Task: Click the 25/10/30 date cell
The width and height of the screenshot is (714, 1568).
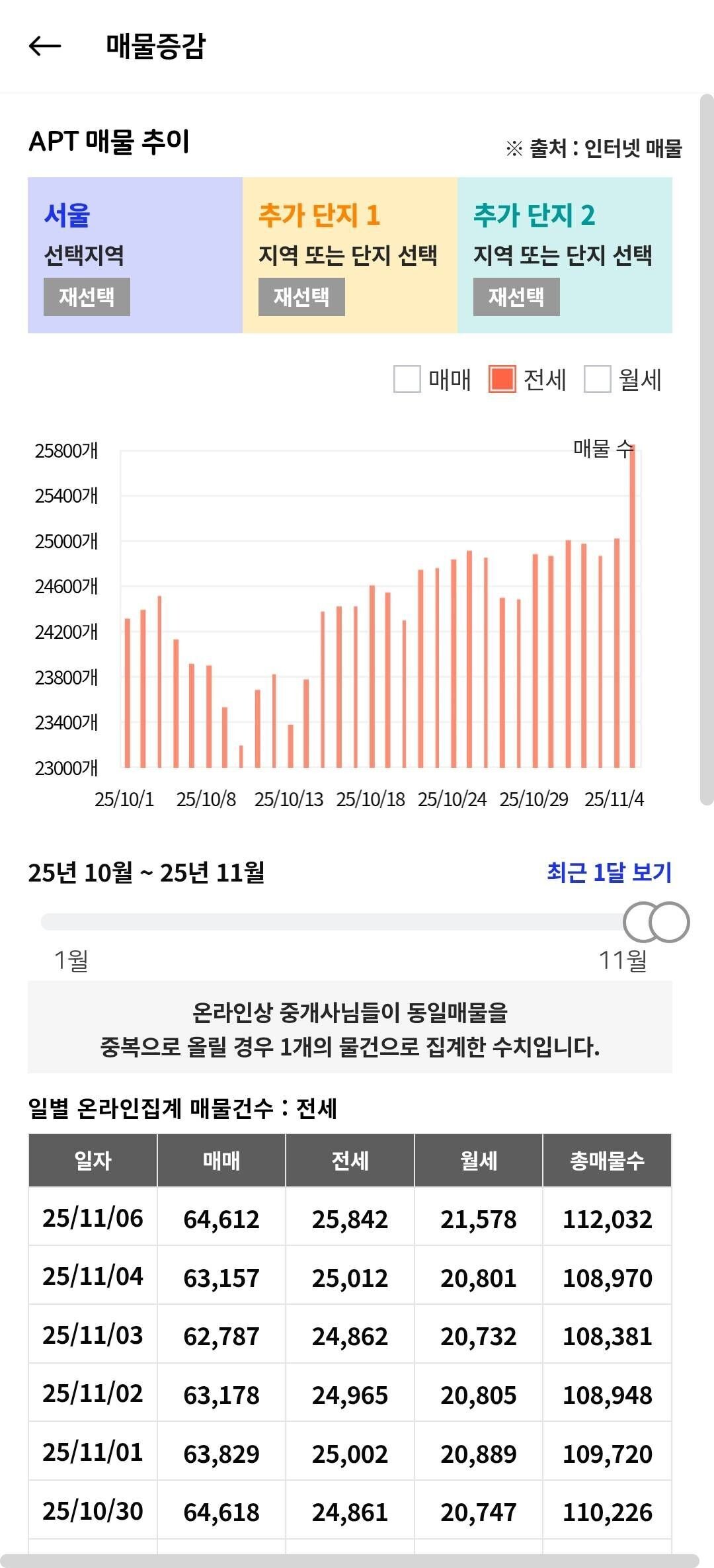Action: pos(93,1512)
